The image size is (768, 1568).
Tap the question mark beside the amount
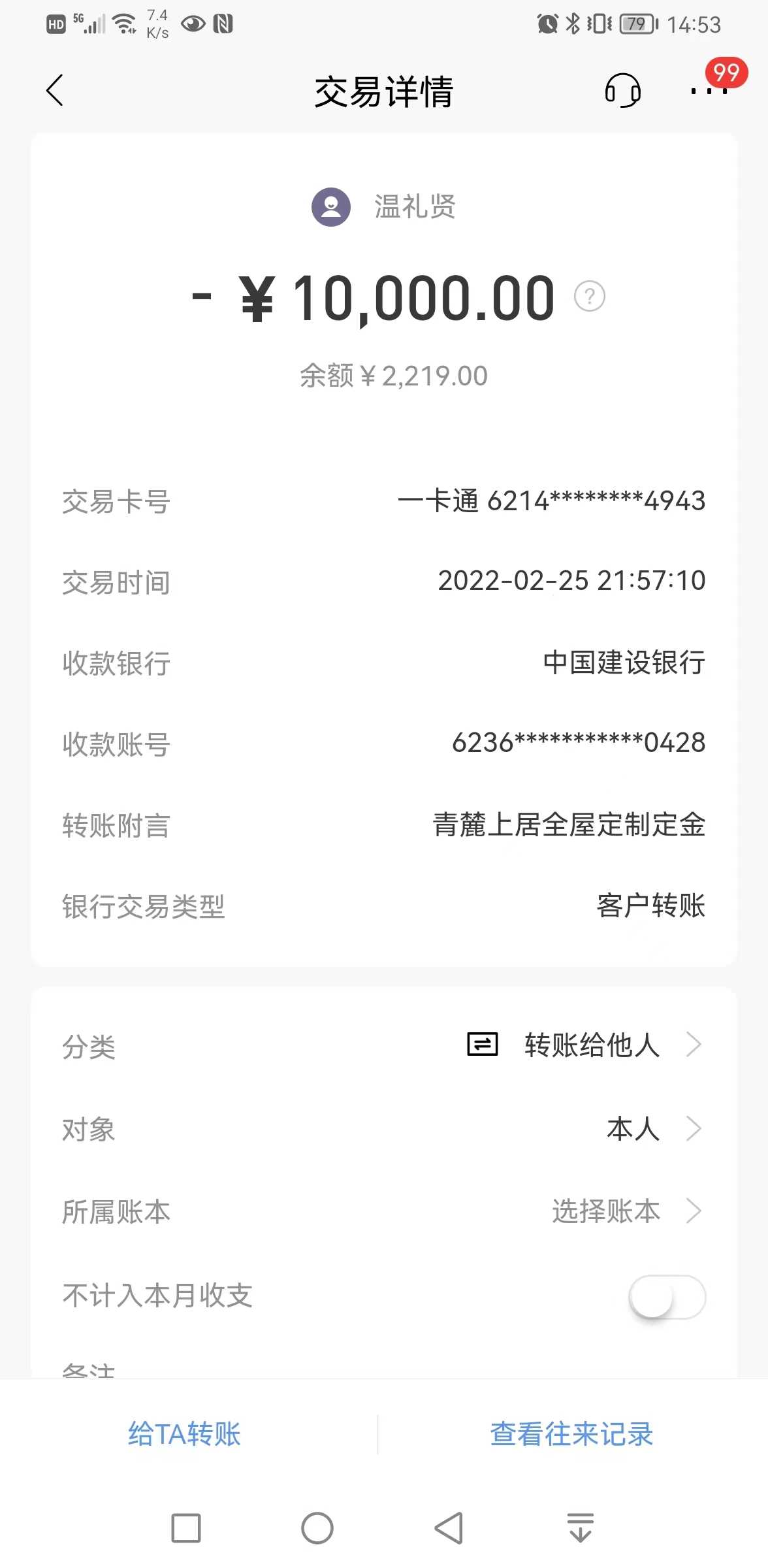589,297
